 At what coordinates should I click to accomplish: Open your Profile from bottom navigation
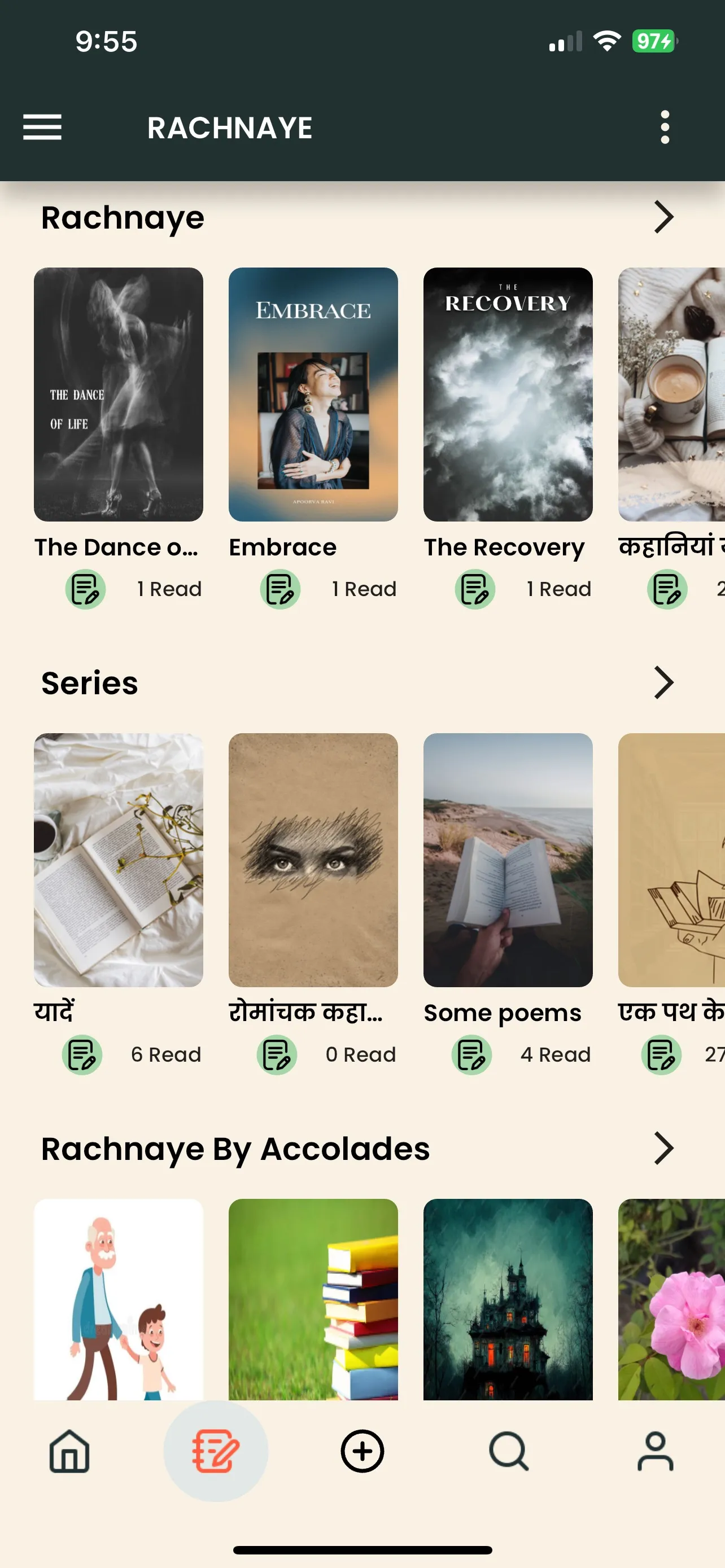point(656,1451)
